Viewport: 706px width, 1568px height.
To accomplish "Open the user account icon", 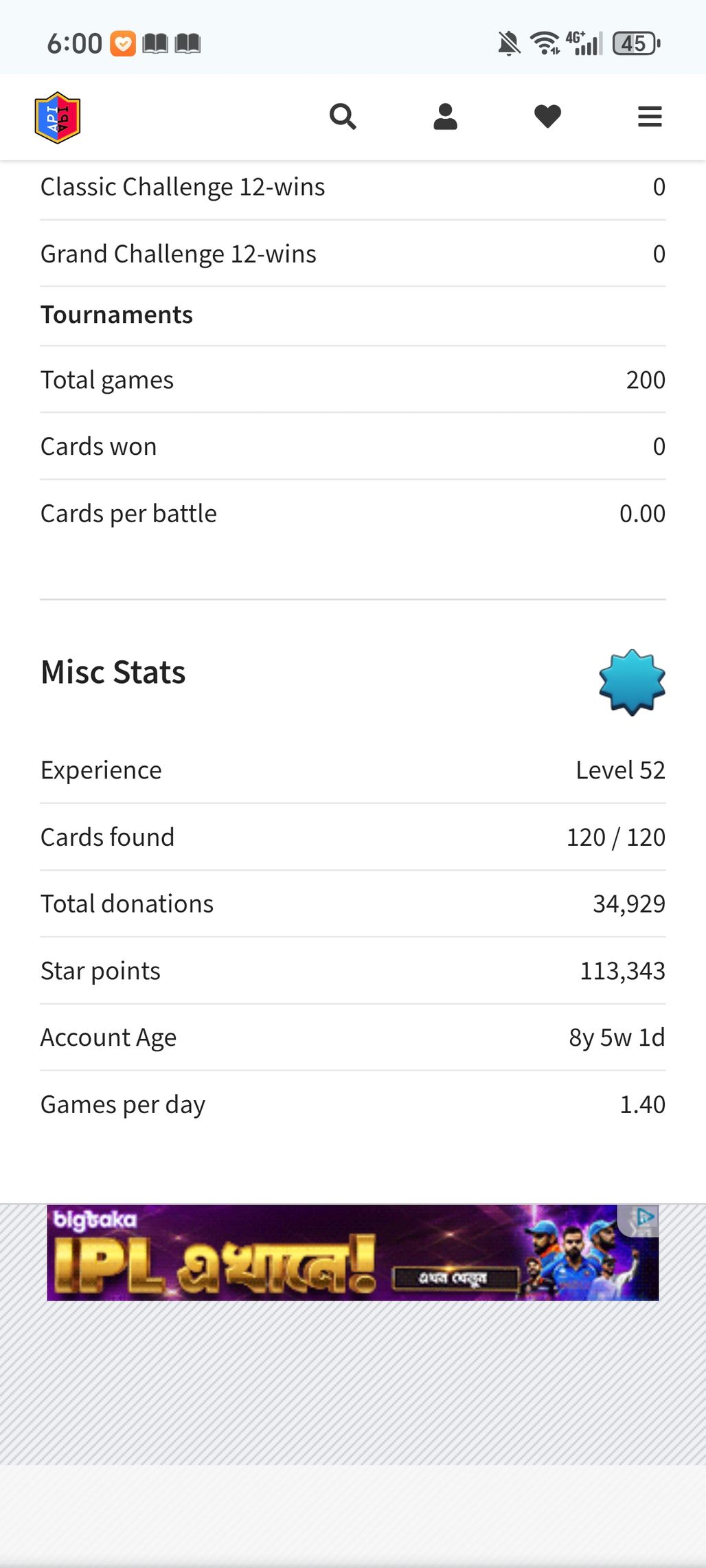I will (x=445, y=117).
